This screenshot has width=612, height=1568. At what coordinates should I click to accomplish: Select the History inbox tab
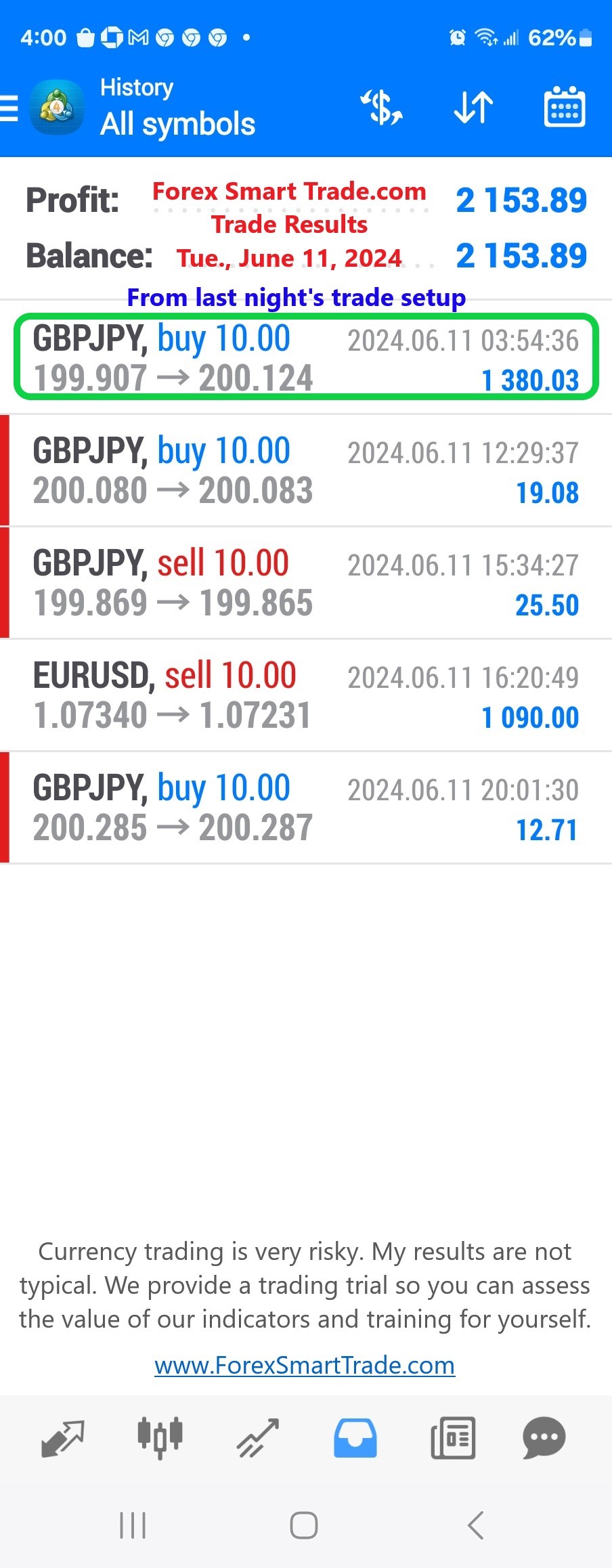pyautogui.click(x=355, y=1438)
